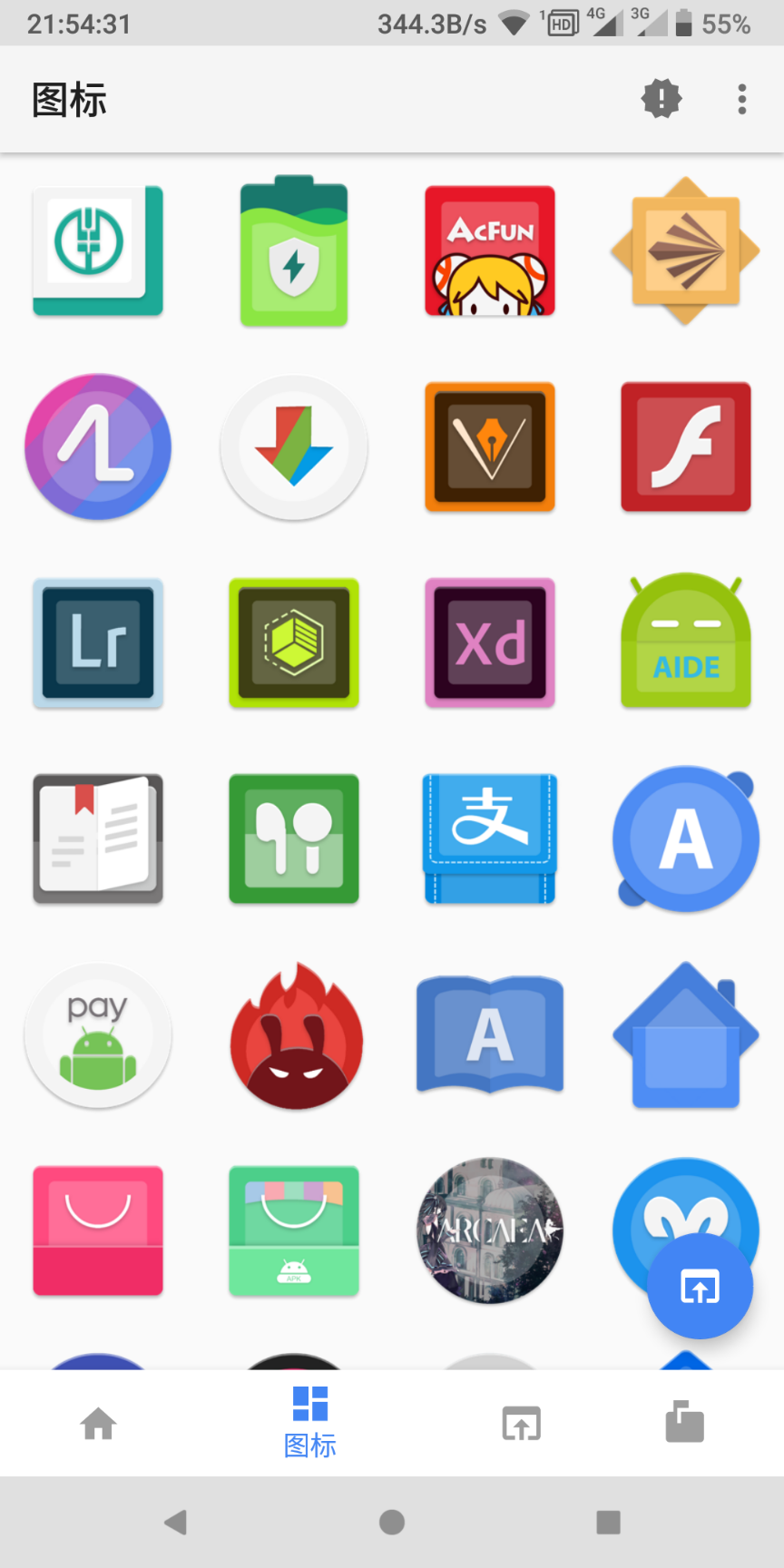Image resolution: width=784 pixels, height=1568 pixels.
Task: Select the AcFun icon
Action: [x=490, y=251]
